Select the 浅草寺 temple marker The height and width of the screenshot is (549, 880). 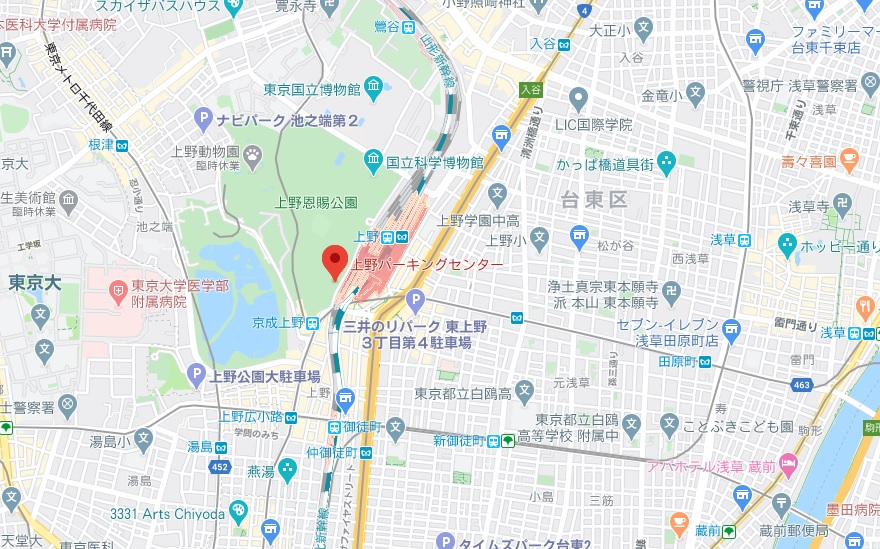point(841,206)
